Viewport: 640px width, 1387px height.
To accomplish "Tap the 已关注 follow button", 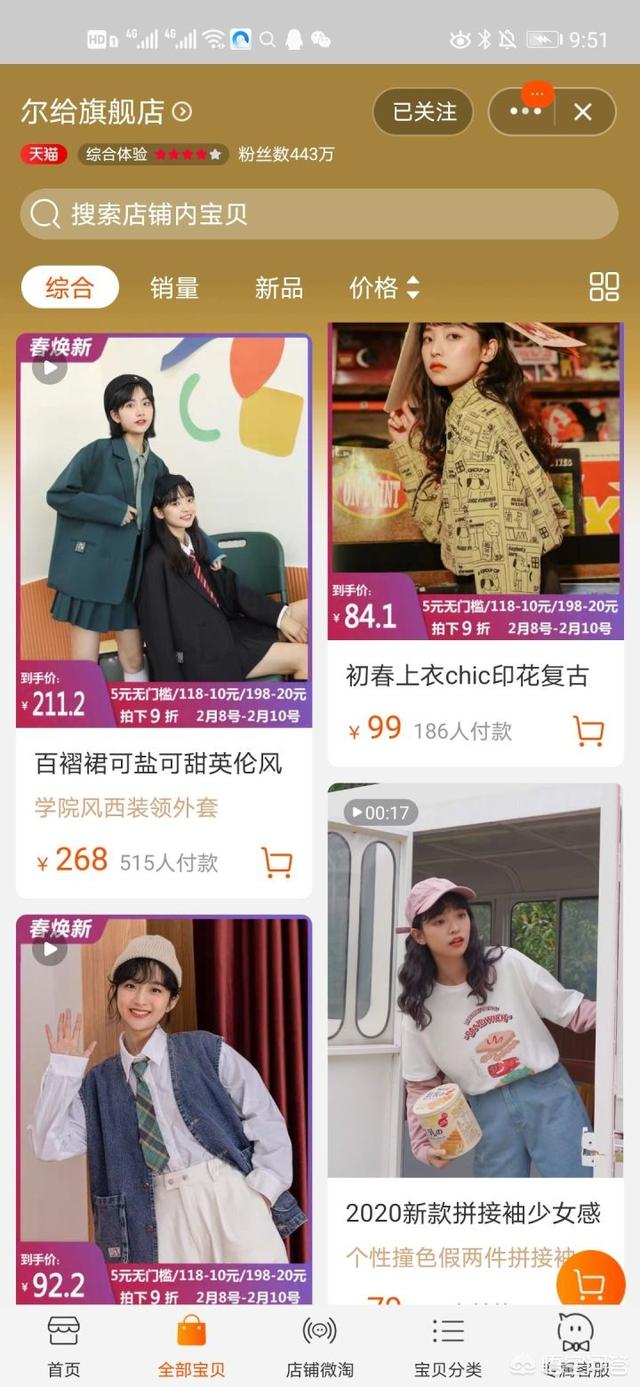I will 423,112.
